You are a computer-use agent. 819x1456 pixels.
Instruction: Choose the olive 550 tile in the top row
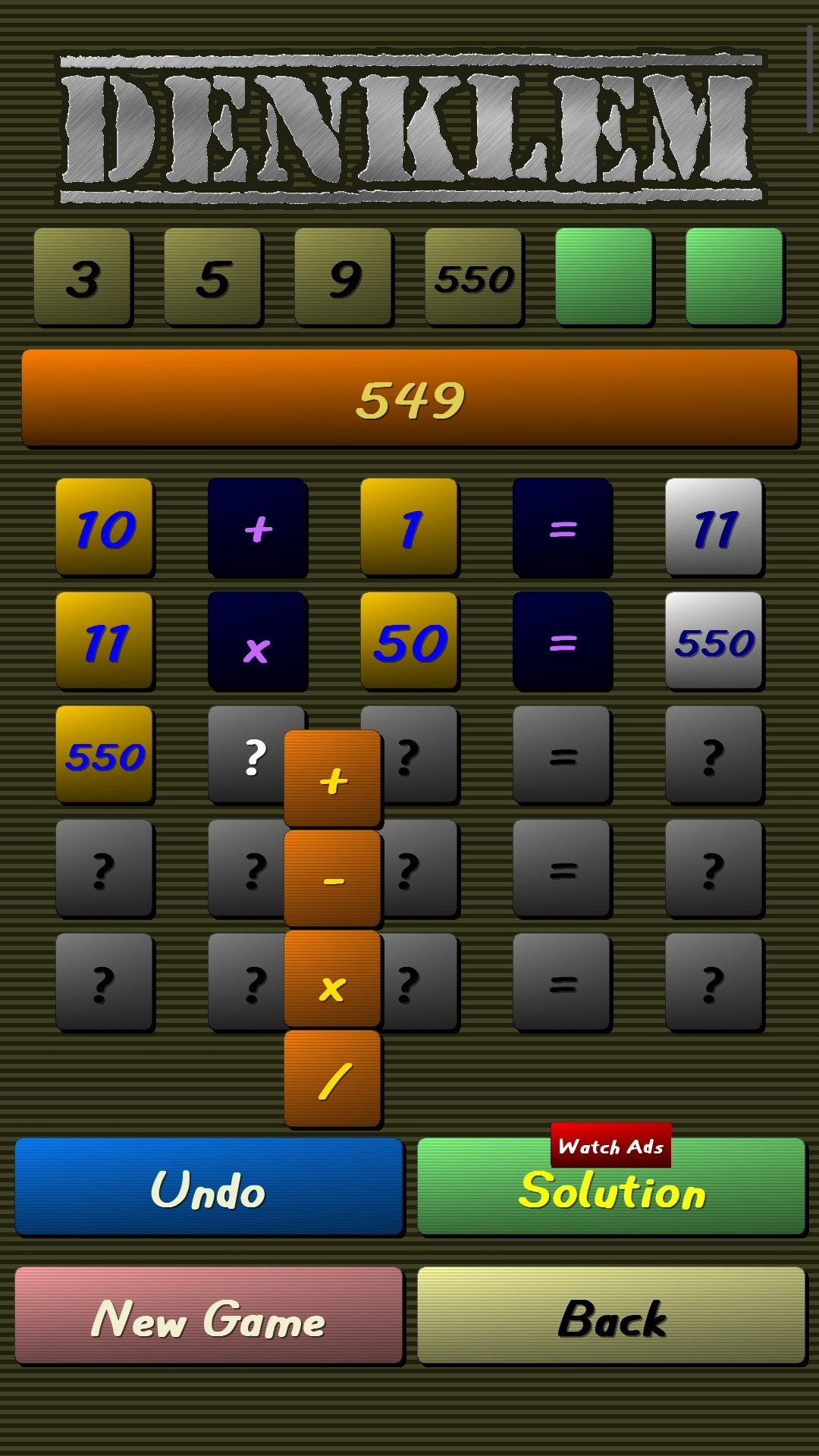click(474, 277)
